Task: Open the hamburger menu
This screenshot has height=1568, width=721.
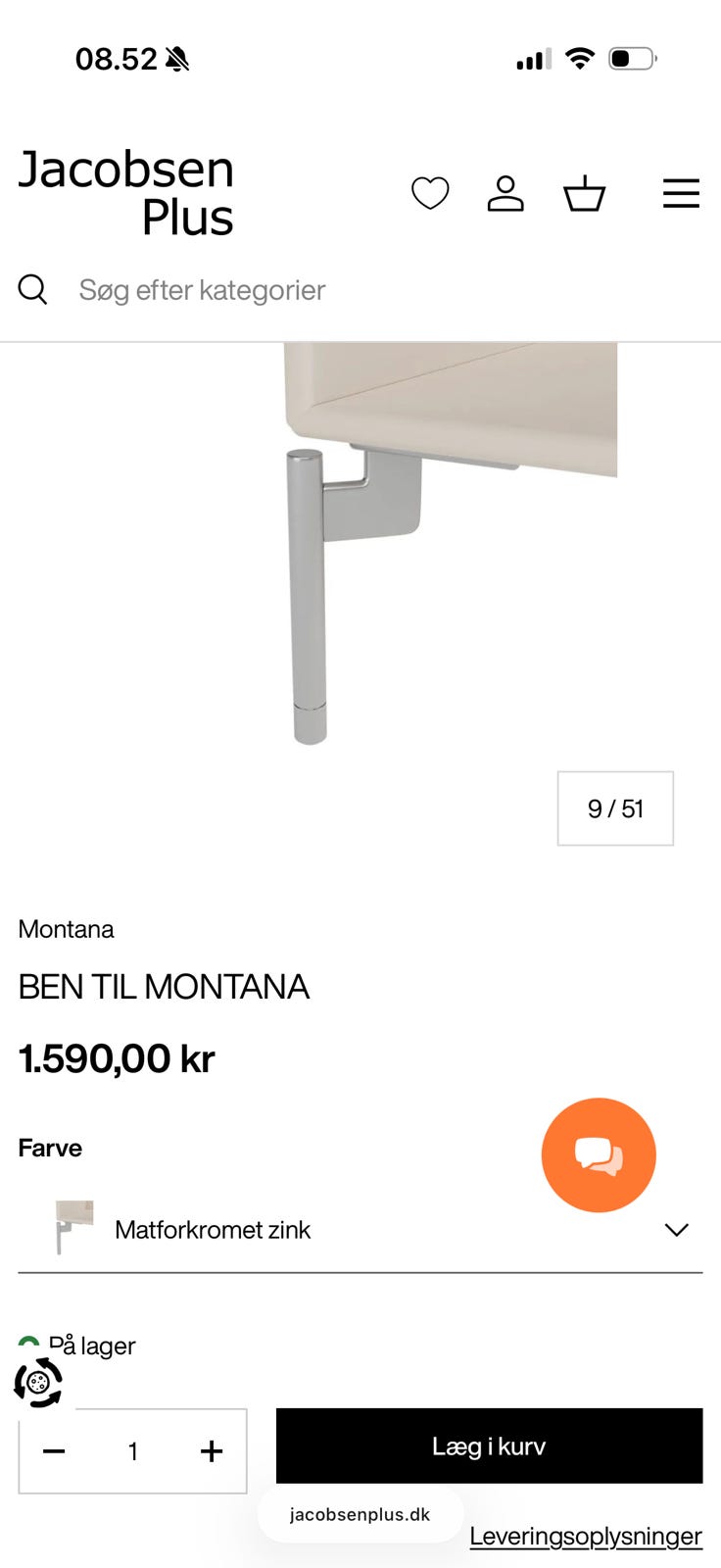Action: [x=681, y=193]
